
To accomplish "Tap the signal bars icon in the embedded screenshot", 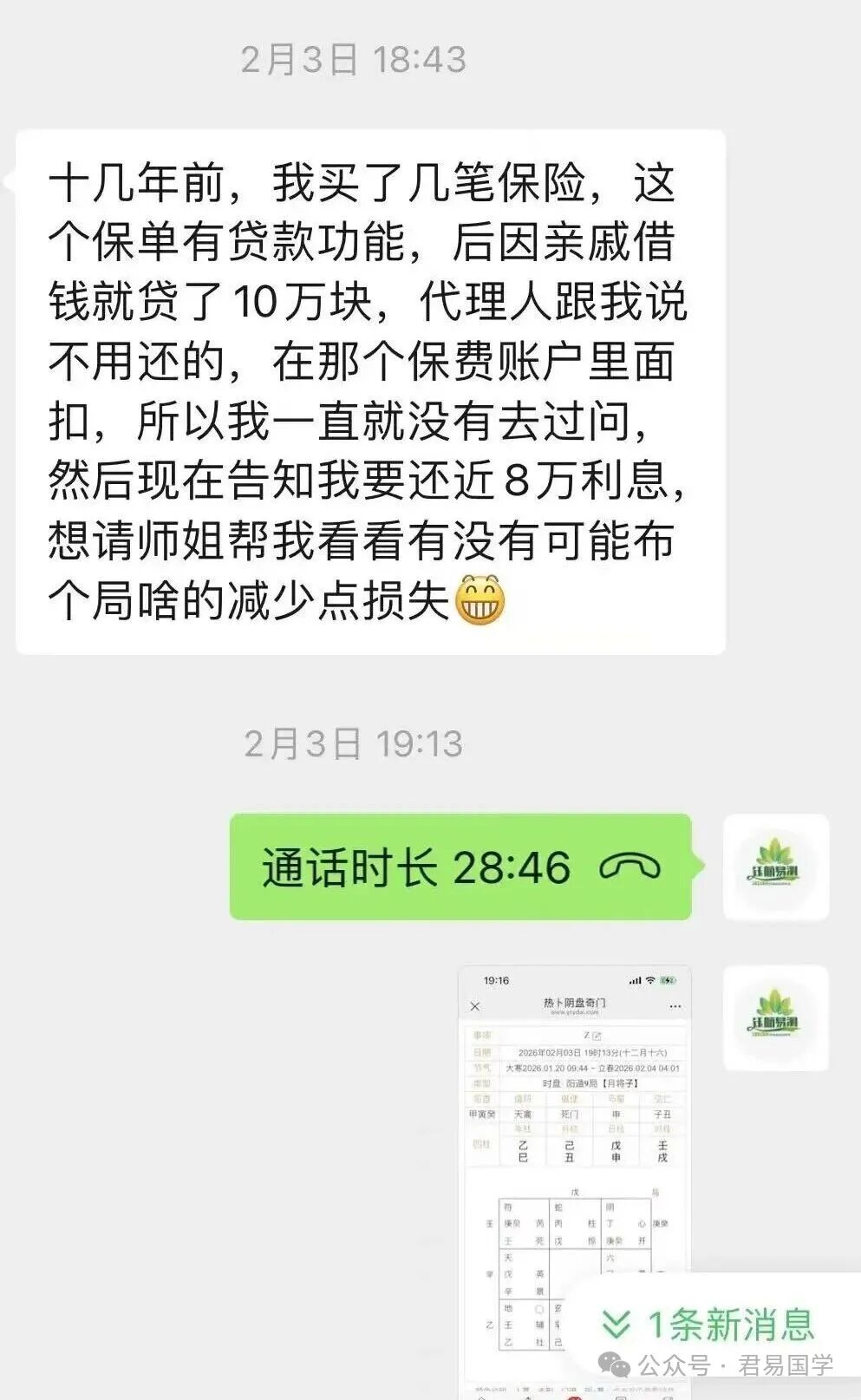I will click(635, 980).
